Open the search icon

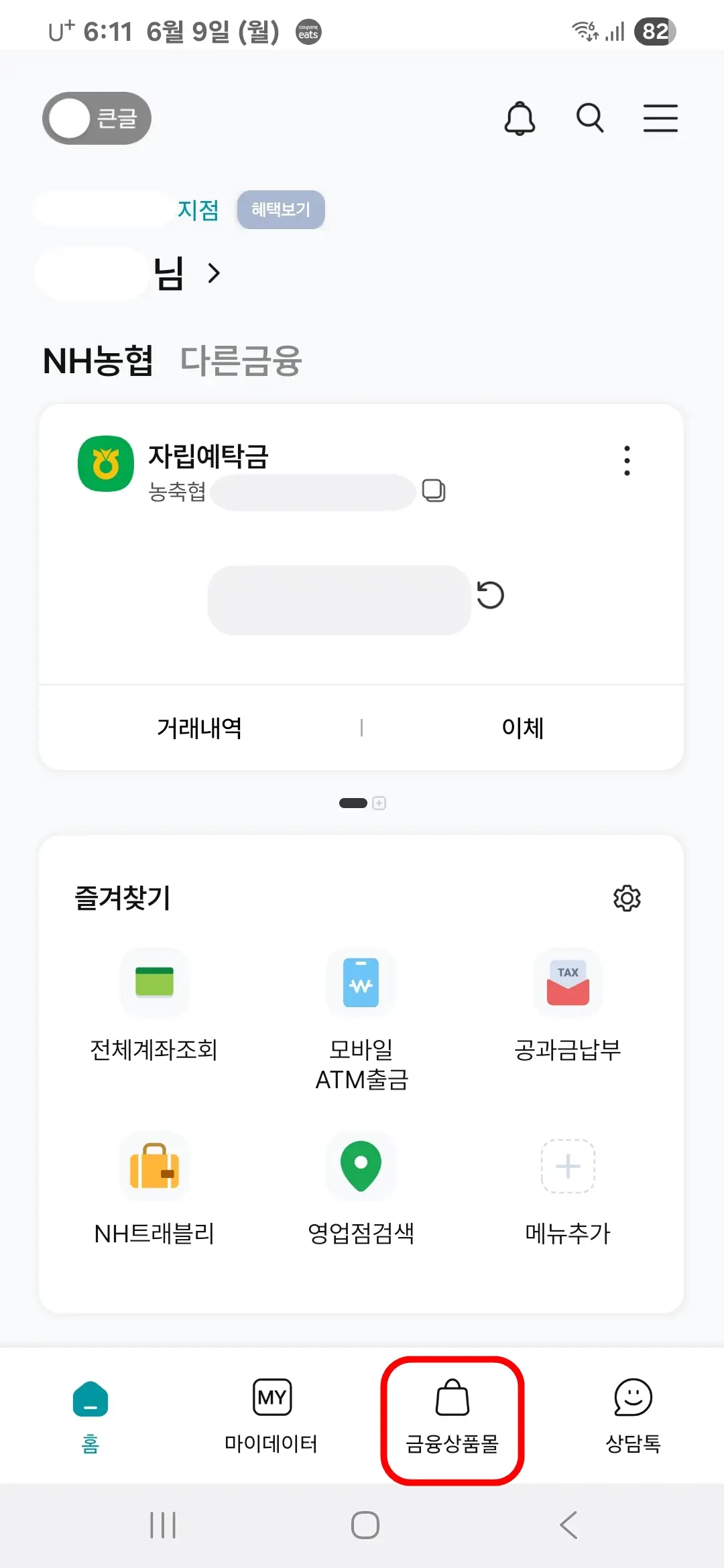click(589, 118)
